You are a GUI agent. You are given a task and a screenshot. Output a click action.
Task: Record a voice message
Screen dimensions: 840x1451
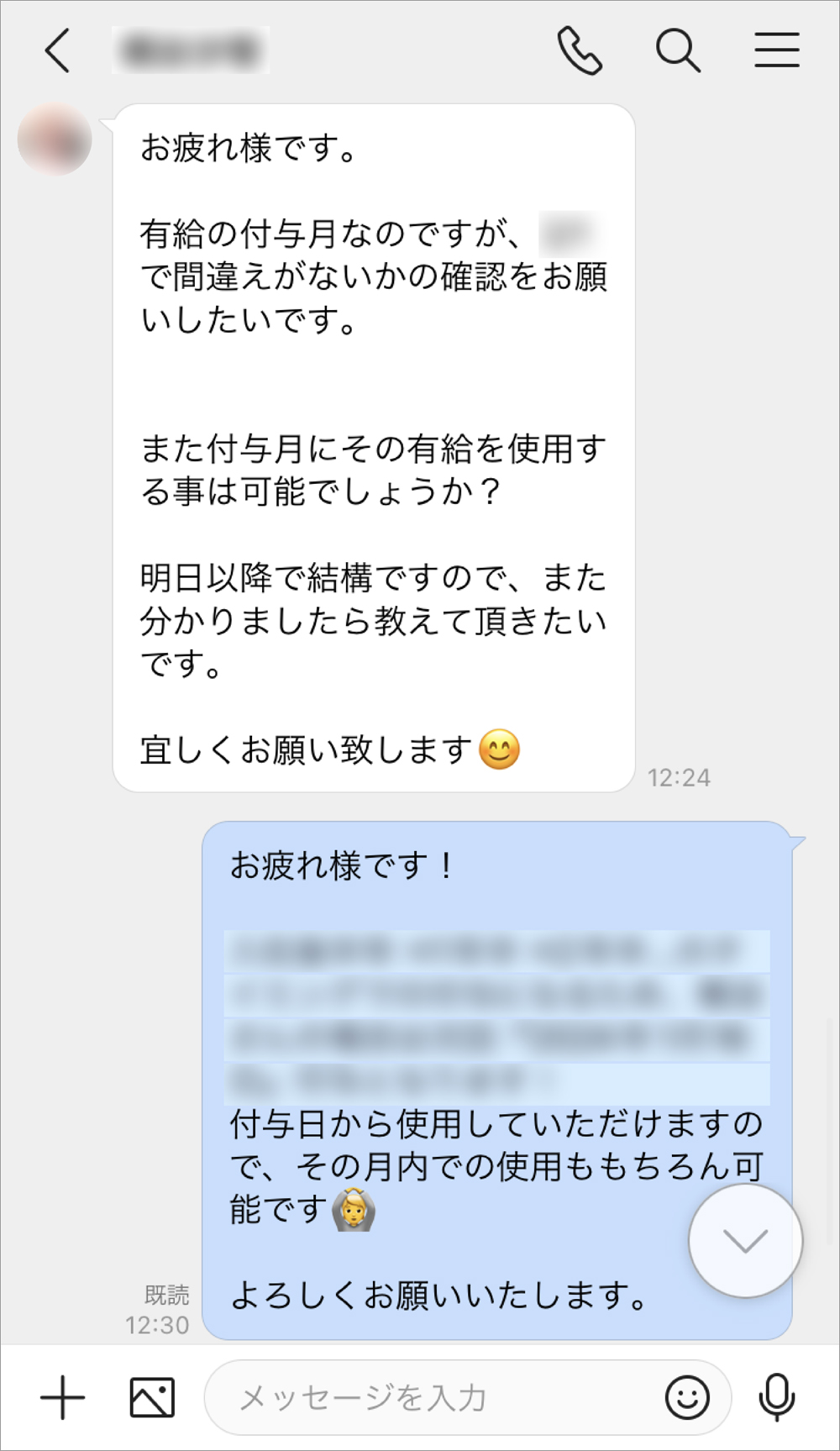coord(777,1398)
